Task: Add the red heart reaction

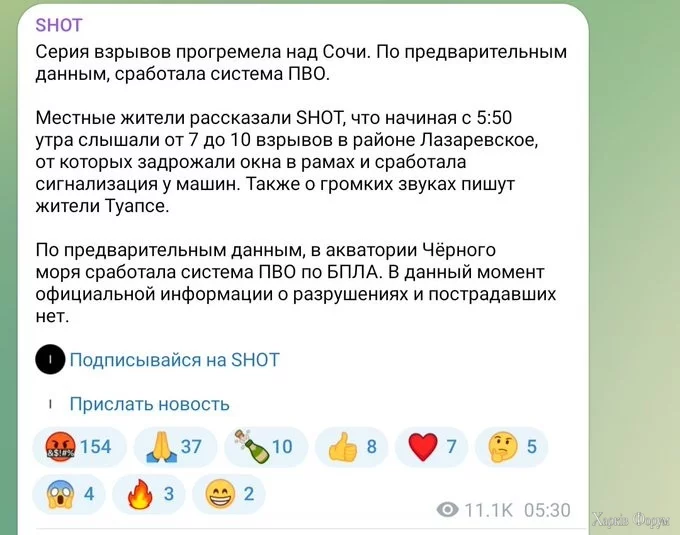Action: 432,447
